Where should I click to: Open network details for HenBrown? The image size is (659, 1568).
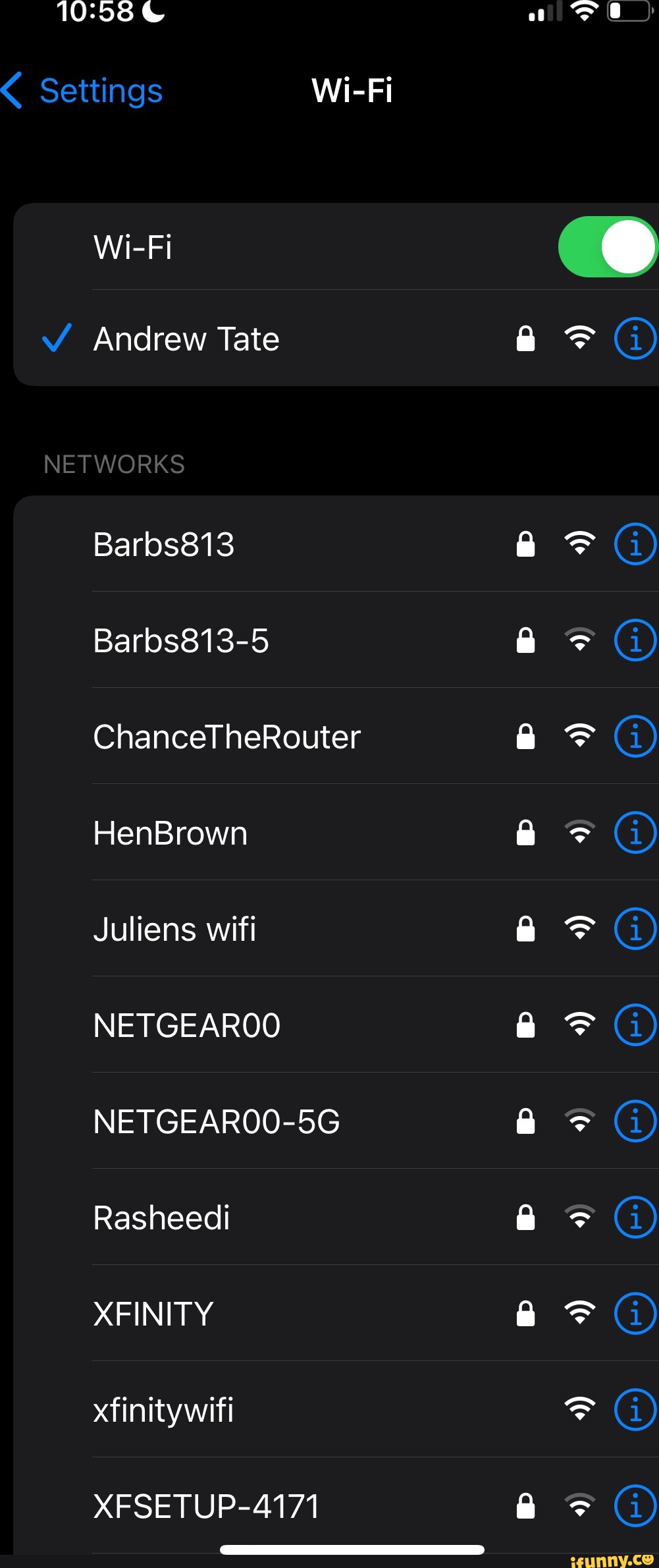635,833
